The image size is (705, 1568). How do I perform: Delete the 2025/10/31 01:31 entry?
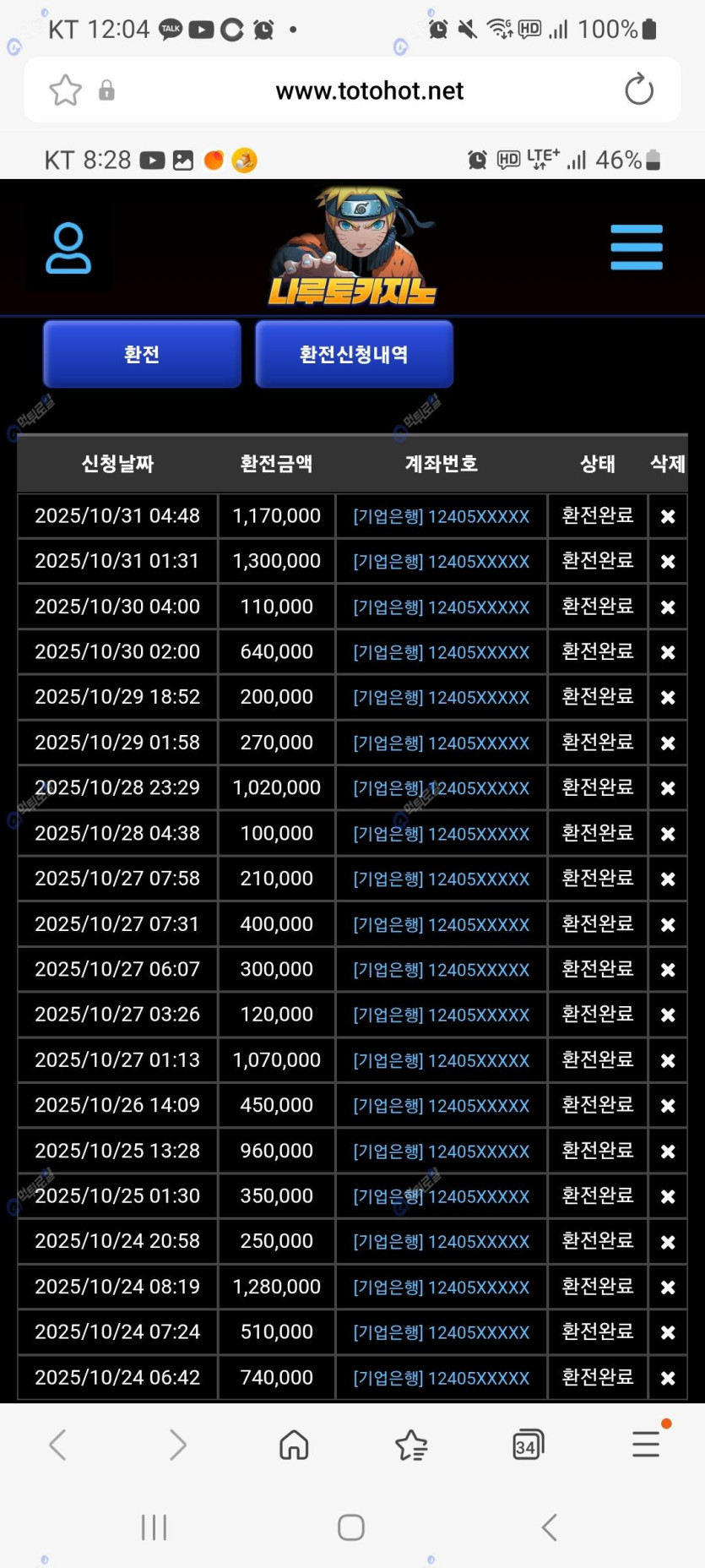point(667,562)
